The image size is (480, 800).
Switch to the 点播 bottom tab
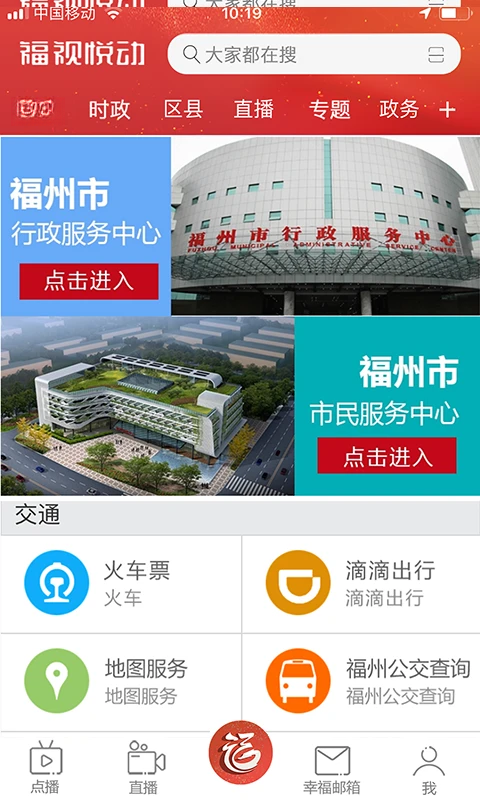45,767
